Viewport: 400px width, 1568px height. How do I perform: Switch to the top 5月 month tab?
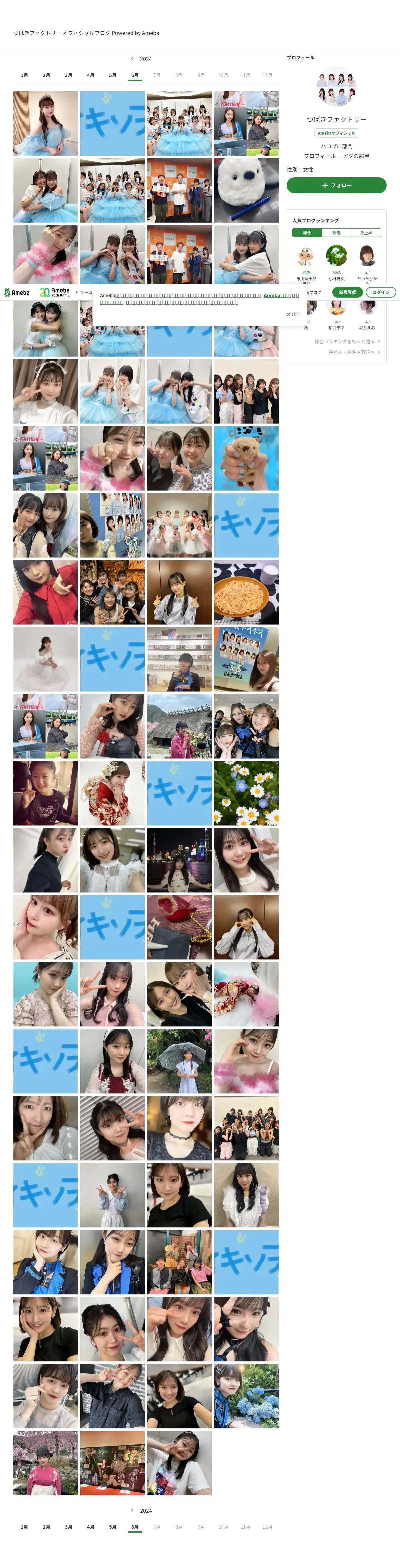[113, 75]
